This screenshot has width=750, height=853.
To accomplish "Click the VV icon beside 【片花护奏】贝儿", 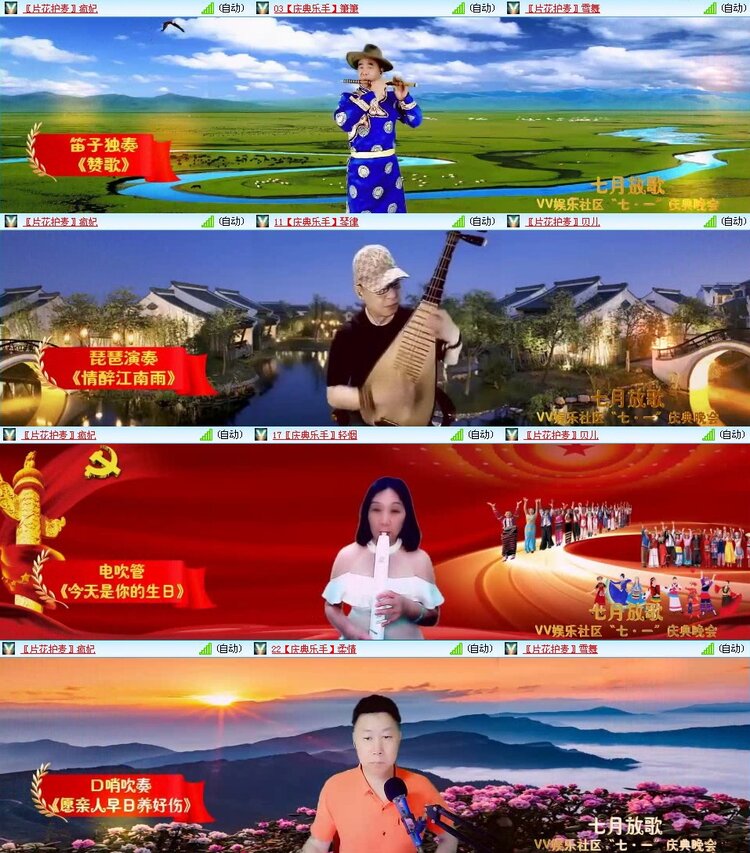I will click(513, 222).
